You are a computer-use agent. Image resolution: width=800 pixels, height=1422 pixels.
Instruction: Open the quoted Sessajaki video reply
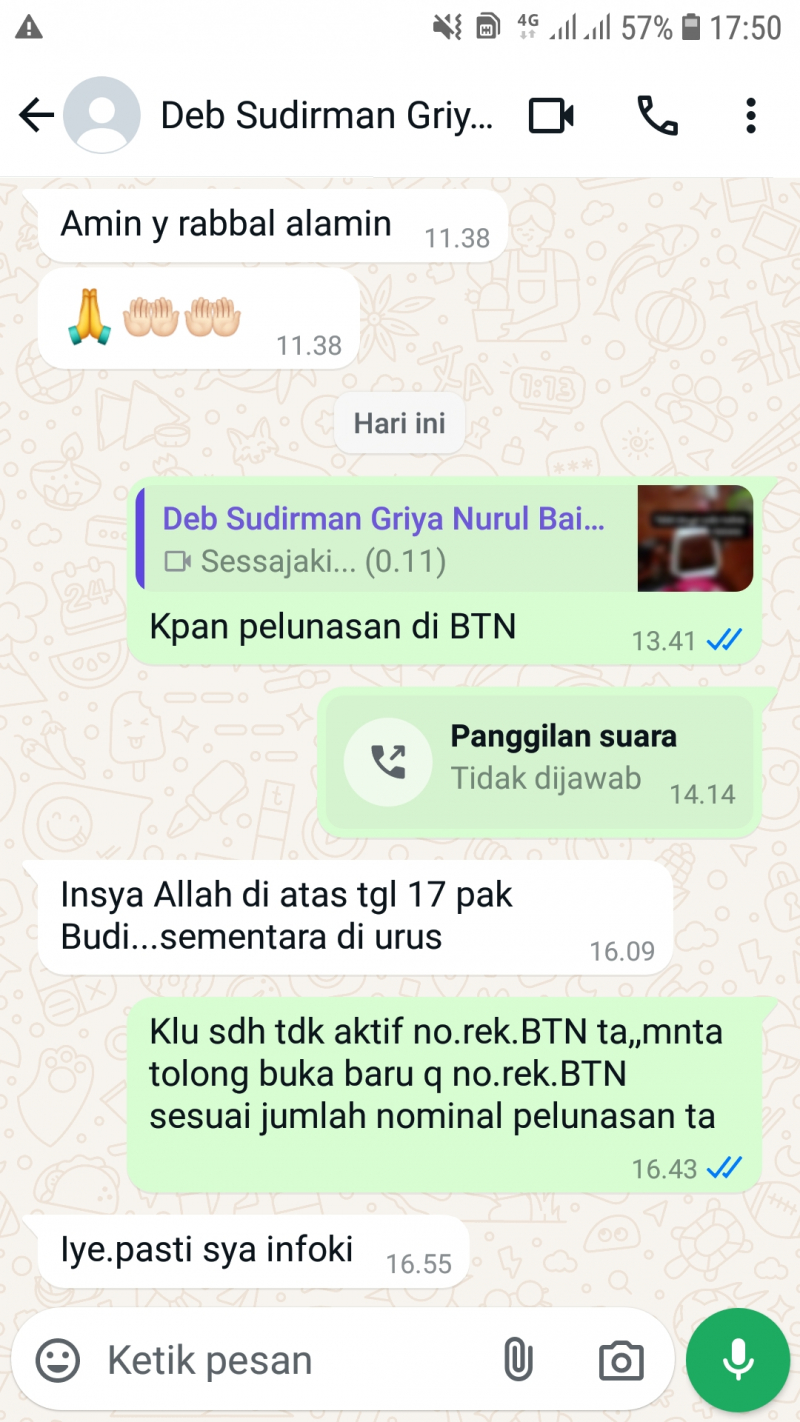coord(445,538)
